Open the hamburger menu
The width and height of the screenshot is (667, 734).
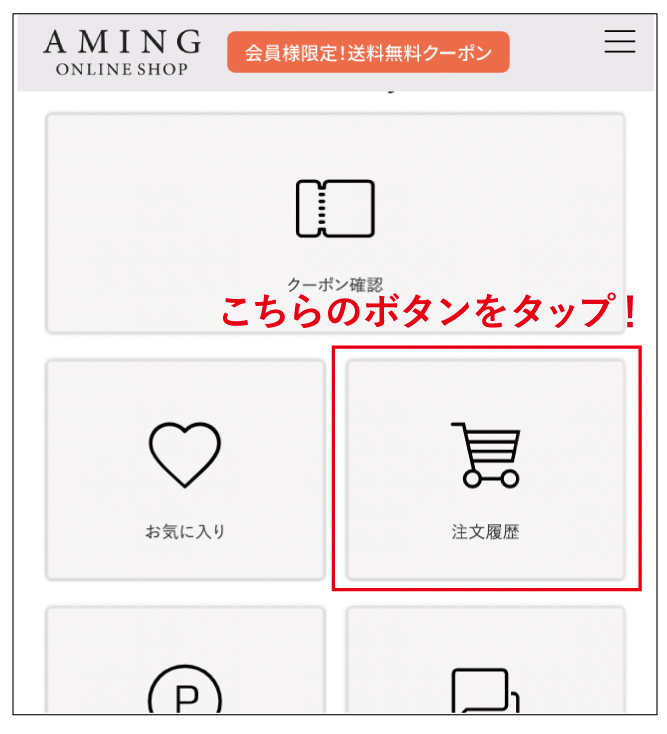click(x=620, y=41)
